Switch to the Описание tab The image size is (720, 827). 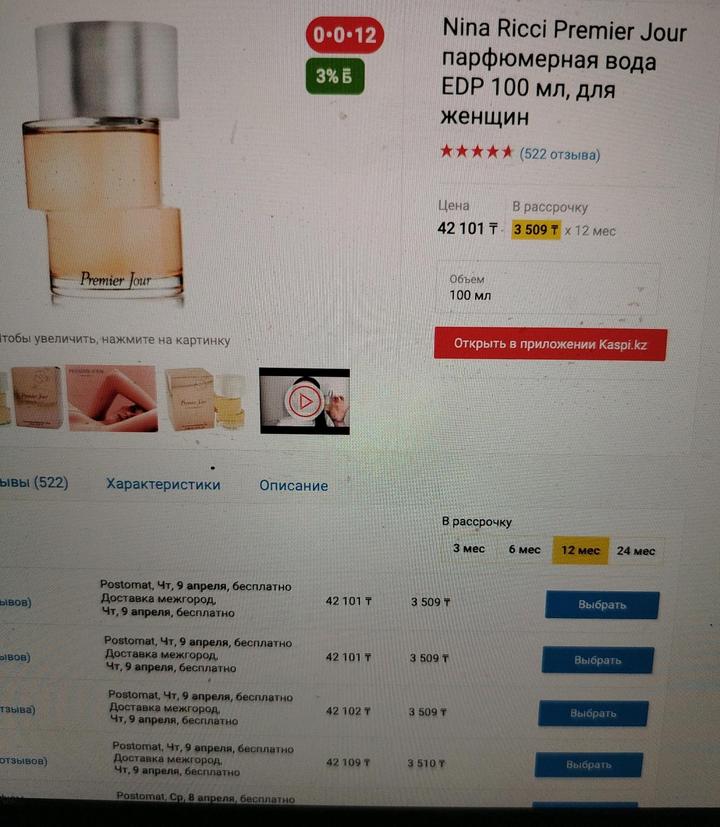(x=293, y=485)
